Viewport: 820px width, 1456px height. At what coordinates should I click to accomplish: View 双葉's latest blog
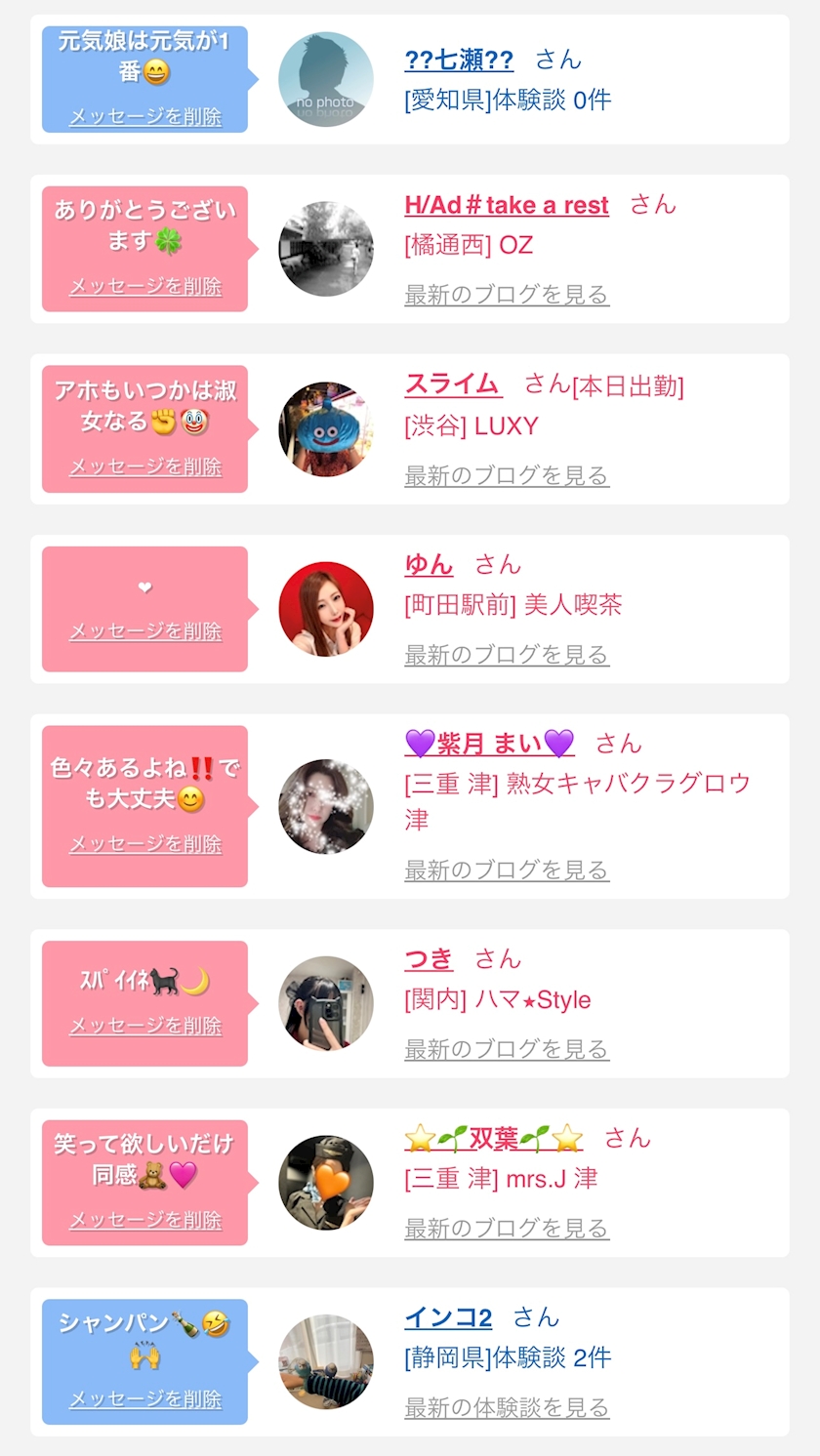[x=507, y=1228]
